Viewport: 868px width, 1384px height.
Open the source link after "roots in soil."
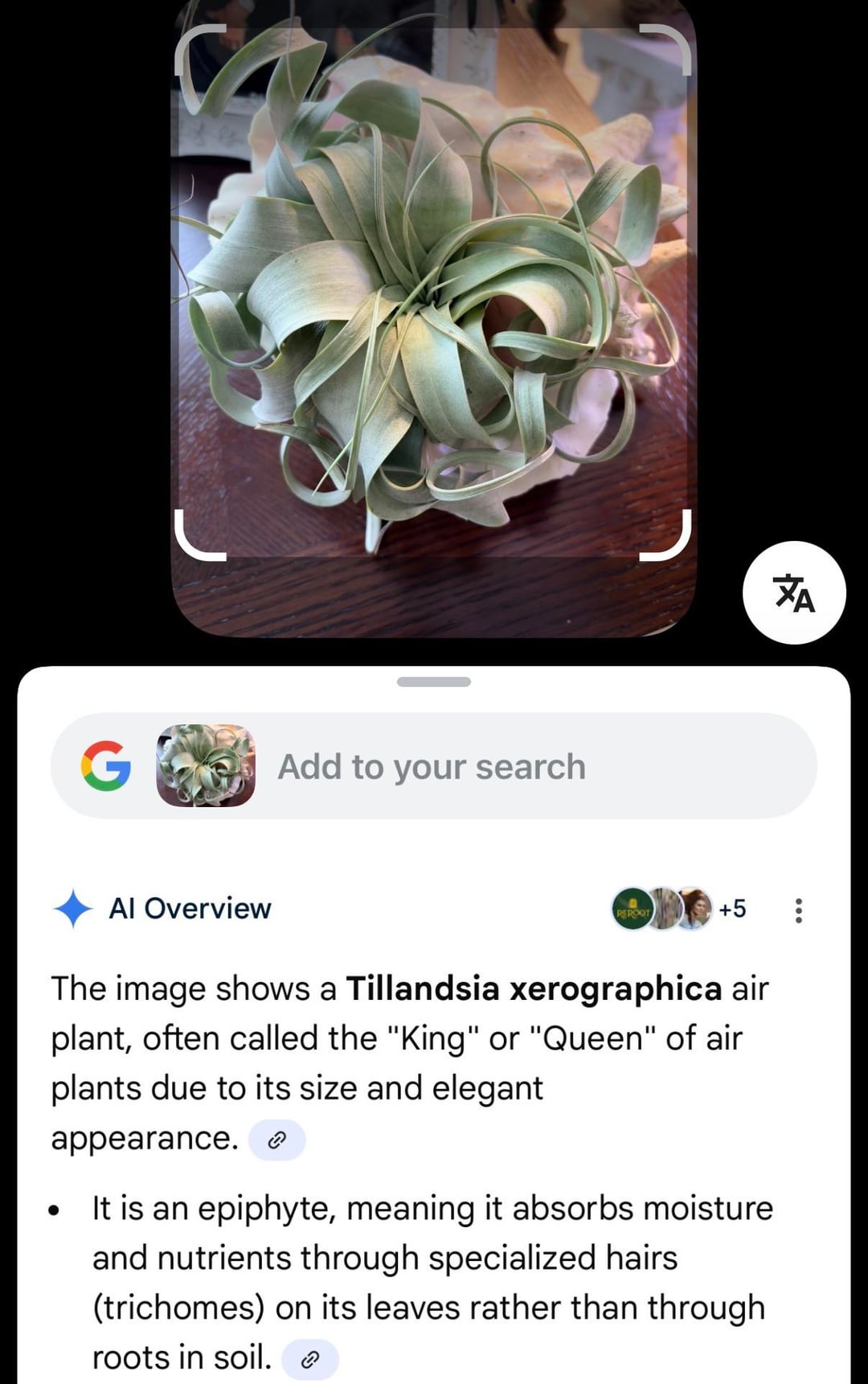310,1359
